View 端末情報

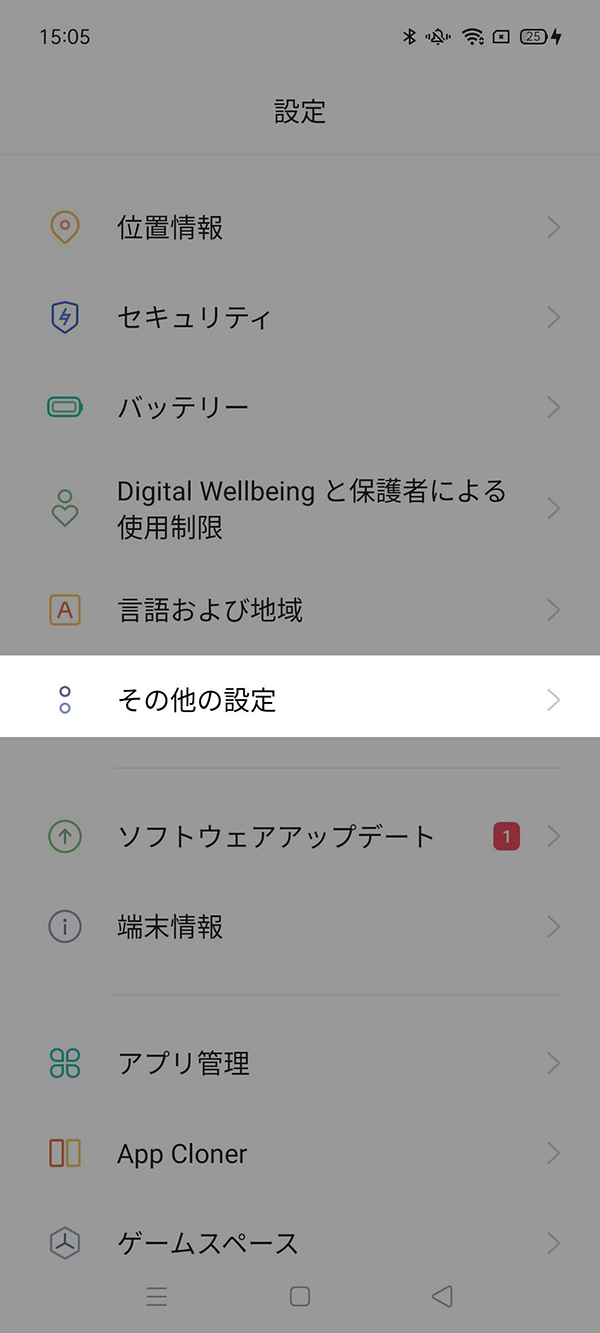click(x=300, y=927)
